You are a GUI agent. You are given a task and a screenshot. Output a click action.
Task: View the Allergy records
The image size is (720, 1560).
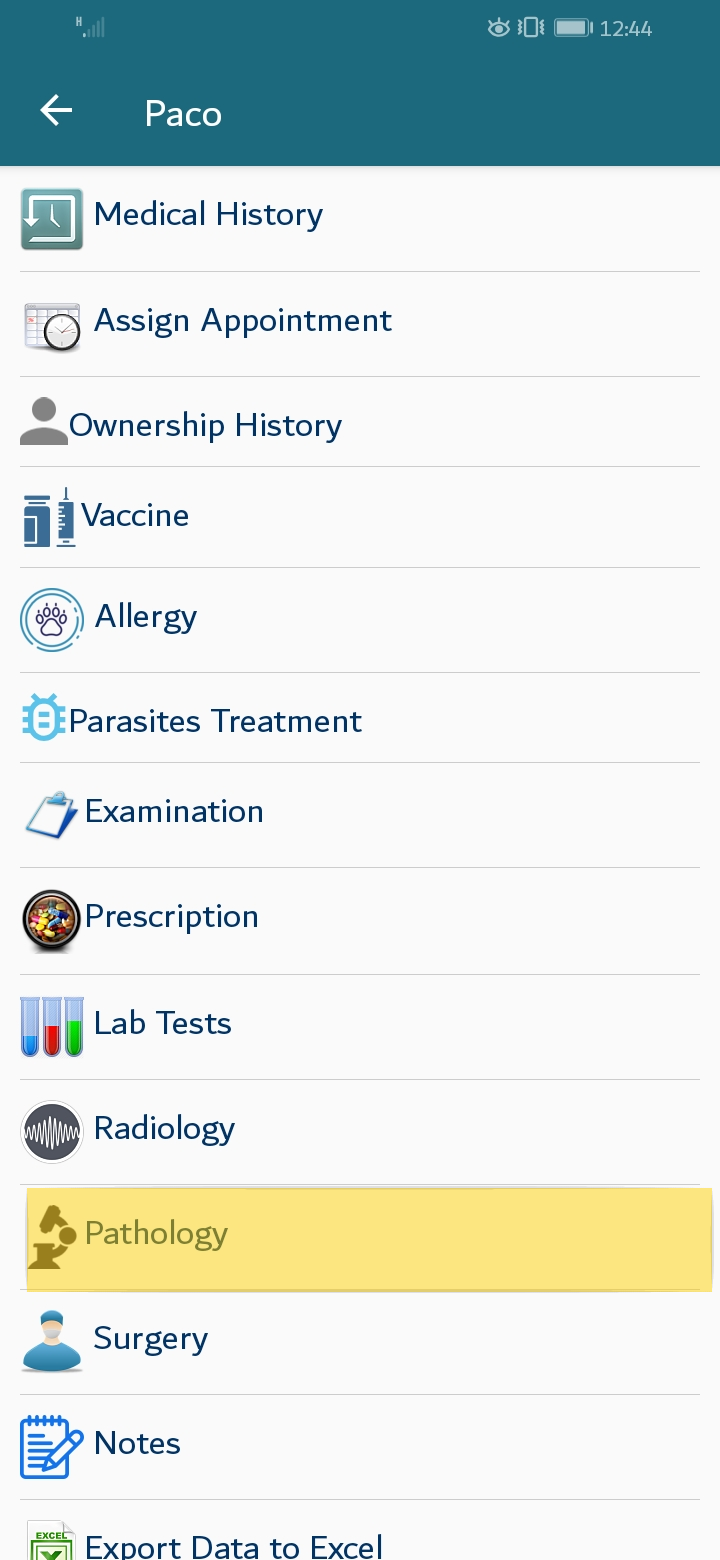click(x=360, y=620)
